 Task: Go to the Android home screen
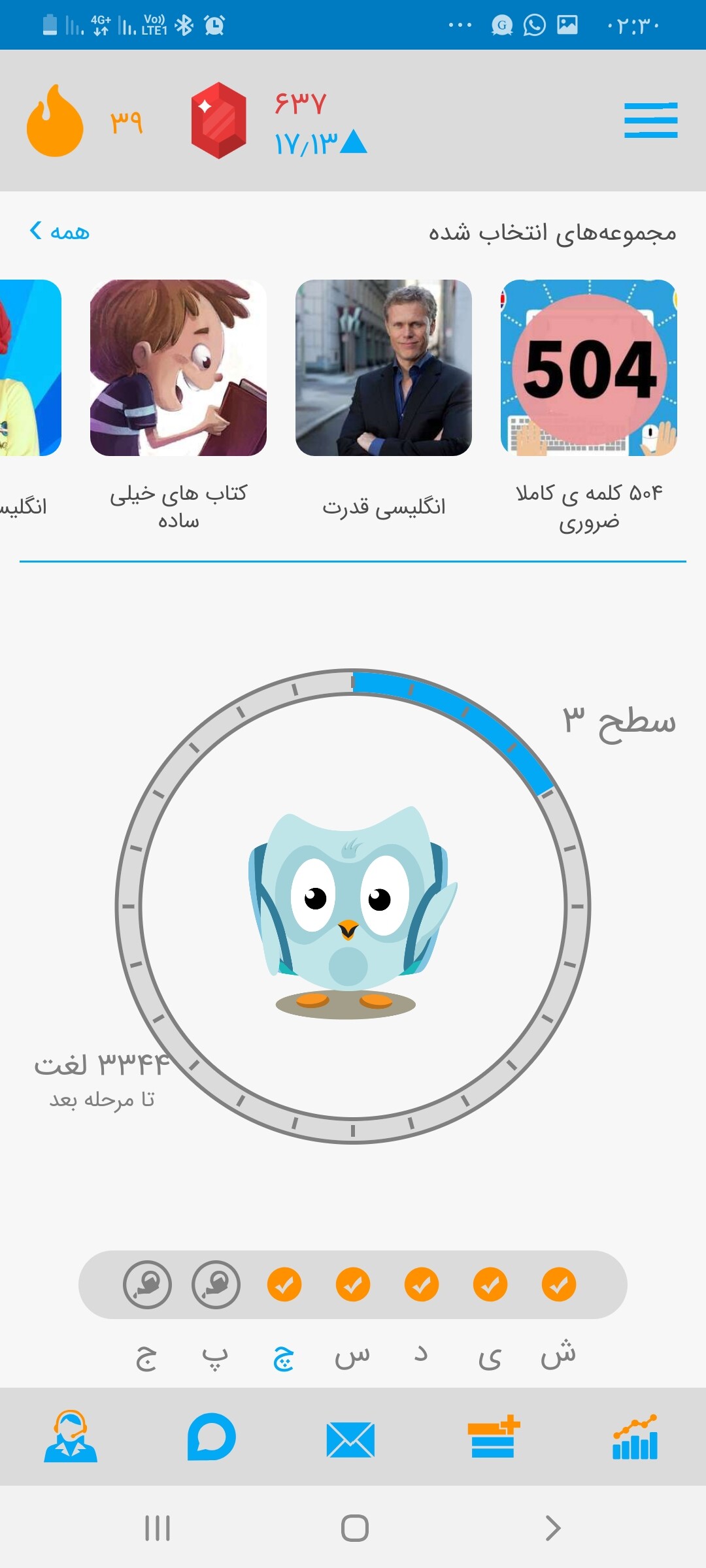coord(354,1527)
